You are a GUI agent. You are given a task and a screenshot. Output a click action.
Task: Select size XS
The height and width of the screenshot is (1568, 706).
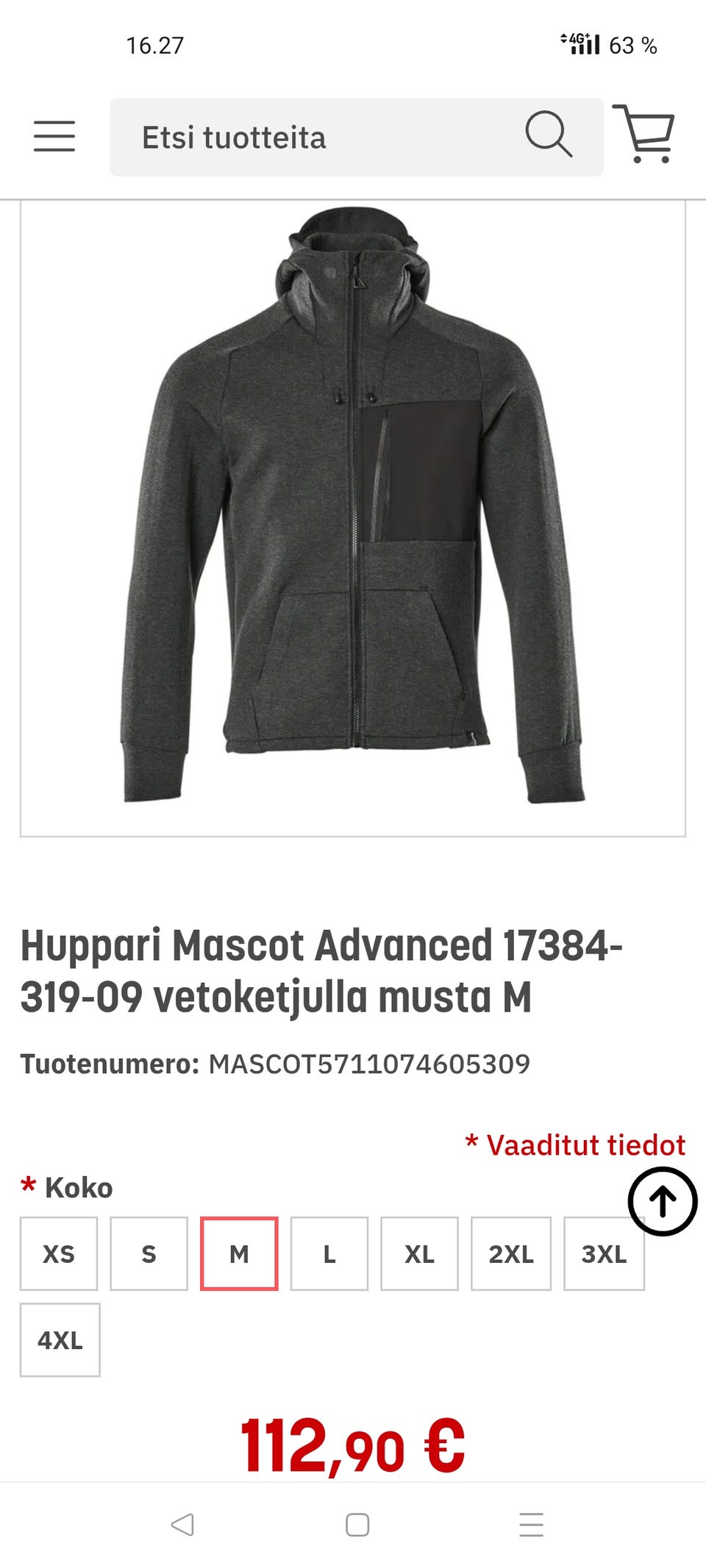(x=59, y=1253)
